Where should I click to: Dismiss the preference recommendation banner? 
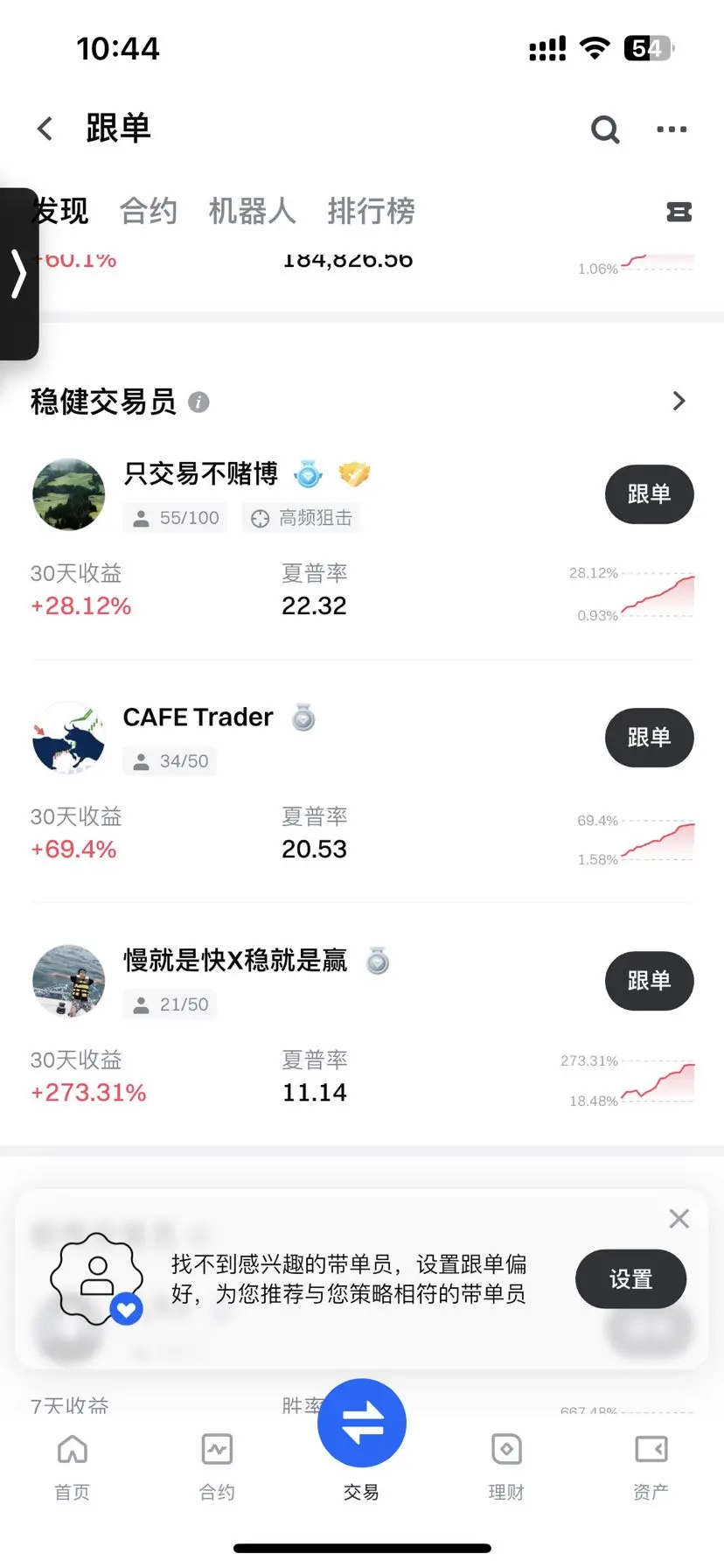pyautogui.click(x=679, y=1218)
